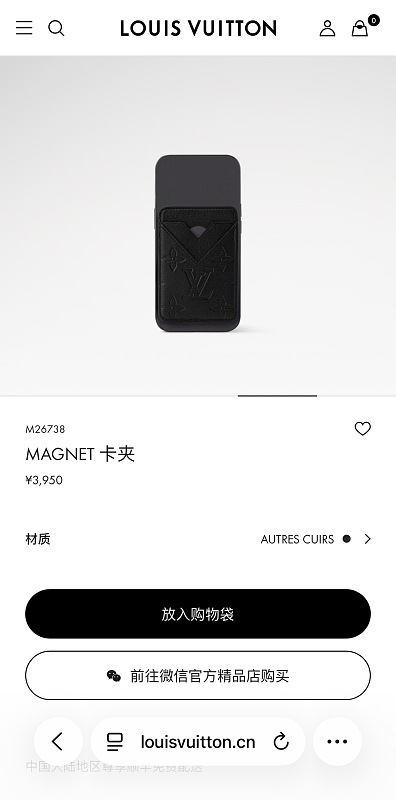Open the MAGNET card holder product image
The height and width of the screenshot is (800, 396).
(198, 243)
